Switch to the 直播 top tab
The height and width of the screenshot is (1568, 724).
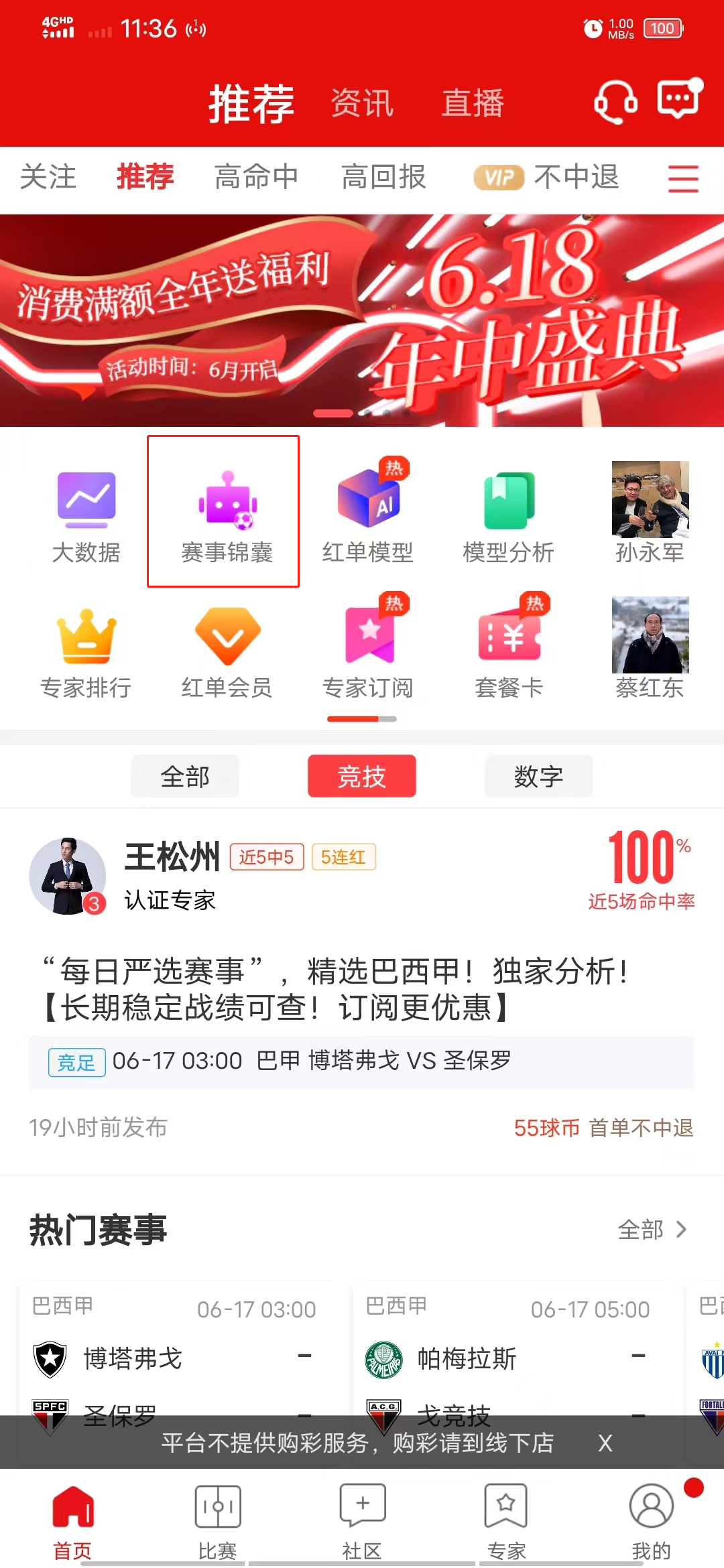coord(473,103)
